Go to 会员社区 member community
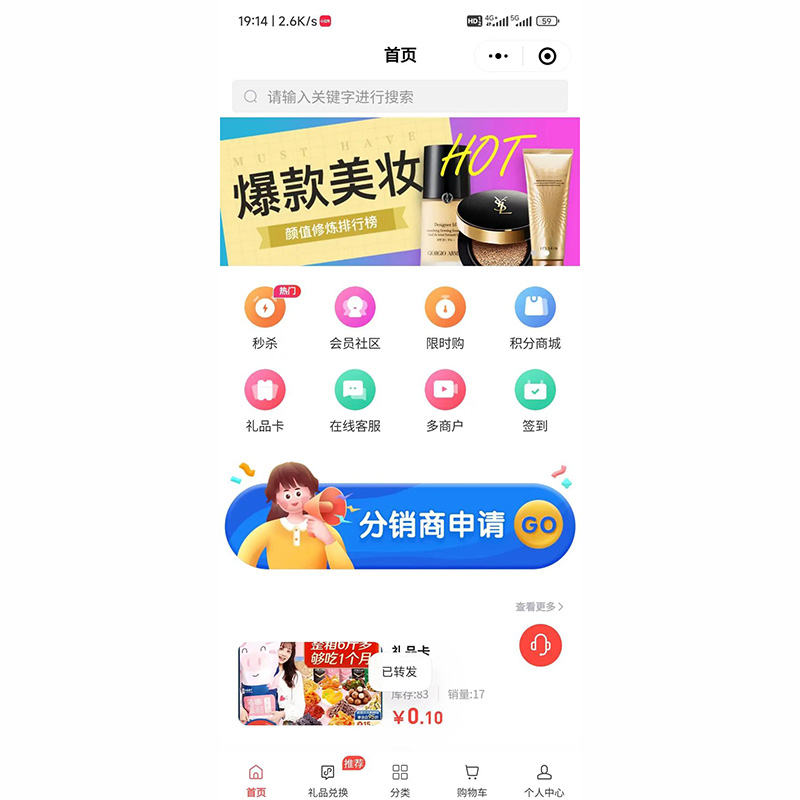 355,308
